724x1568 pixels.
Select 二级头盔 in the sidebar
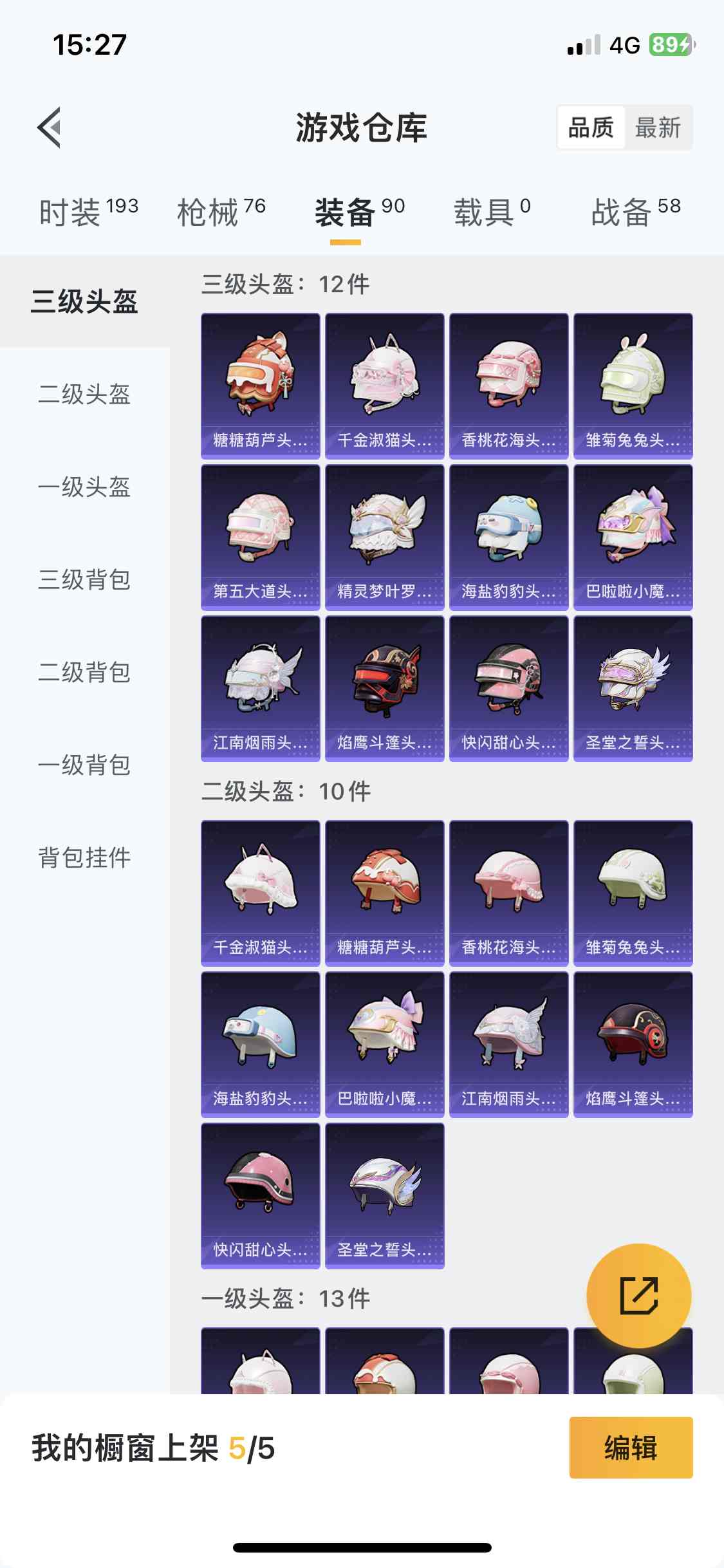click(84, 394)
